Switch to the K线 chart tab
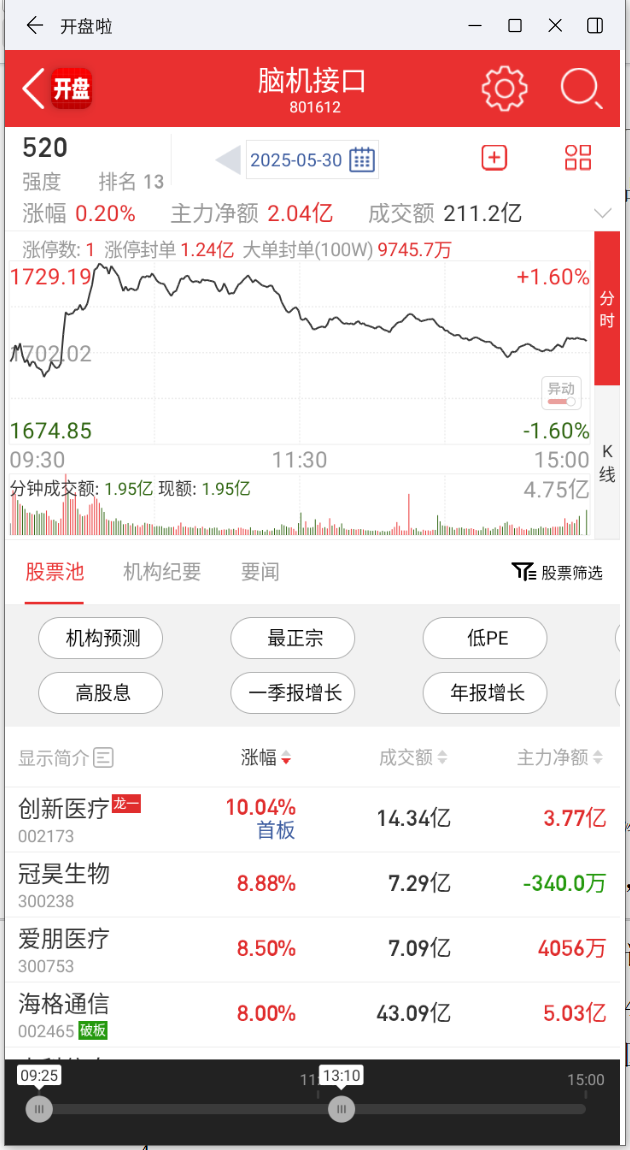 click(x=607, y=463)
